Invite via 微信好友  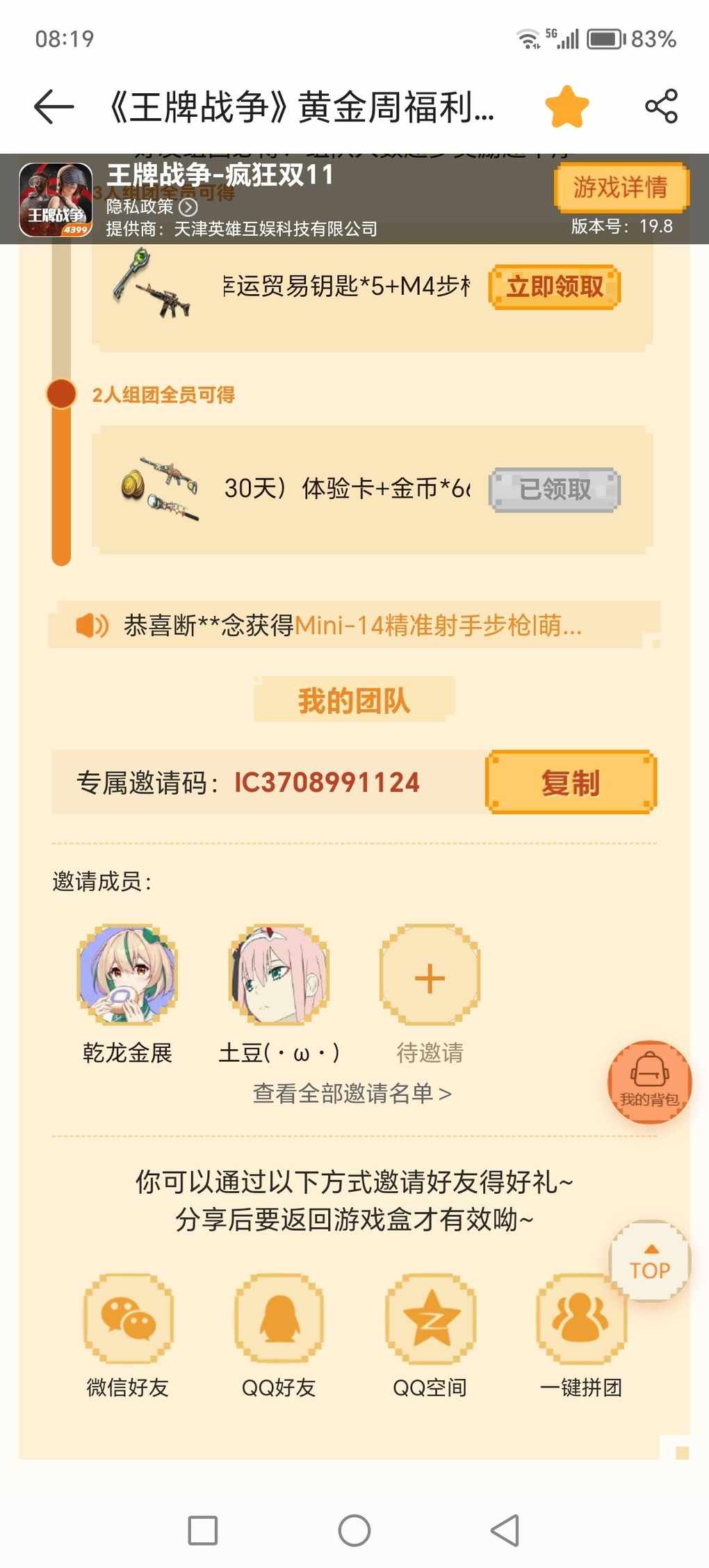[128, 1319]
